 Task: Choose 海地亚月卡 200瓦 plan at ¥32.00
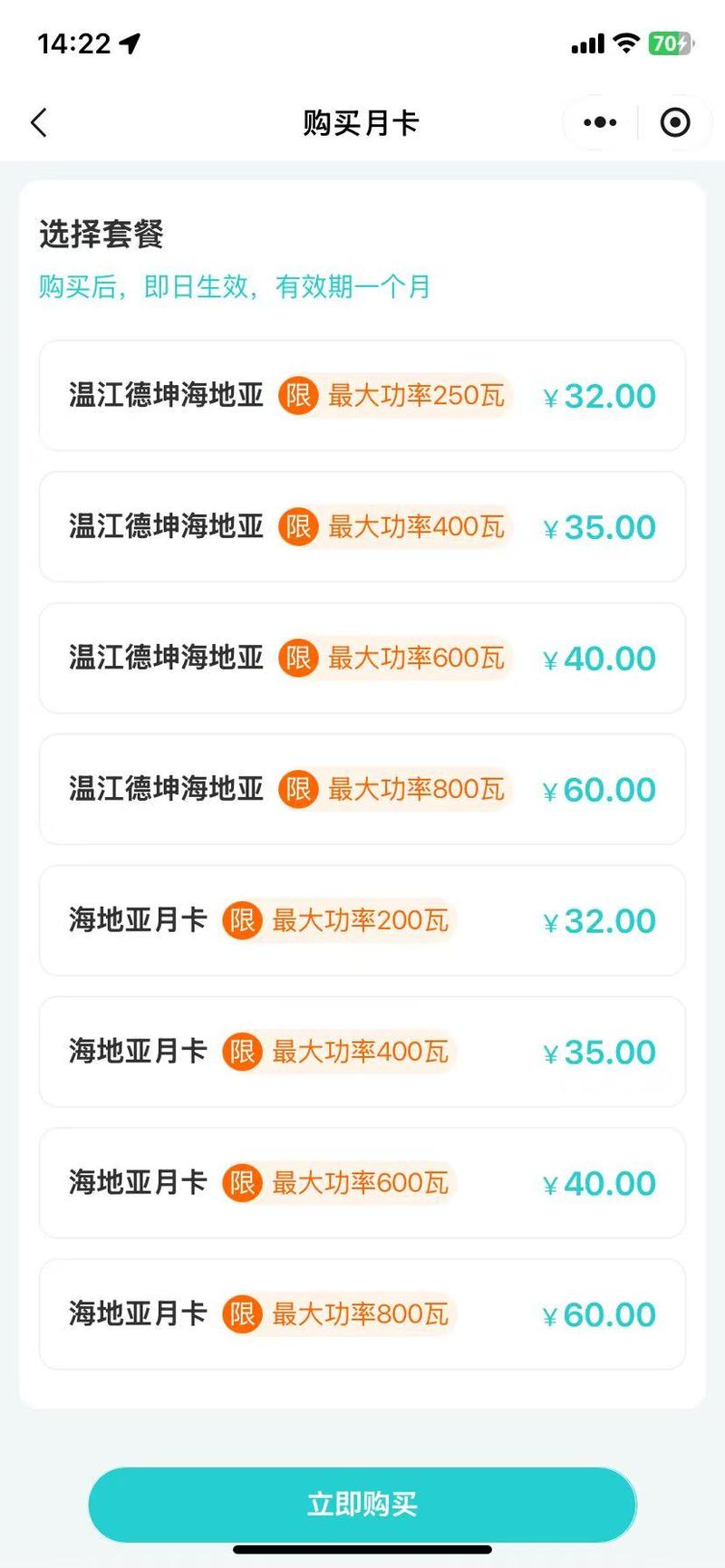[x=362, y=921]
